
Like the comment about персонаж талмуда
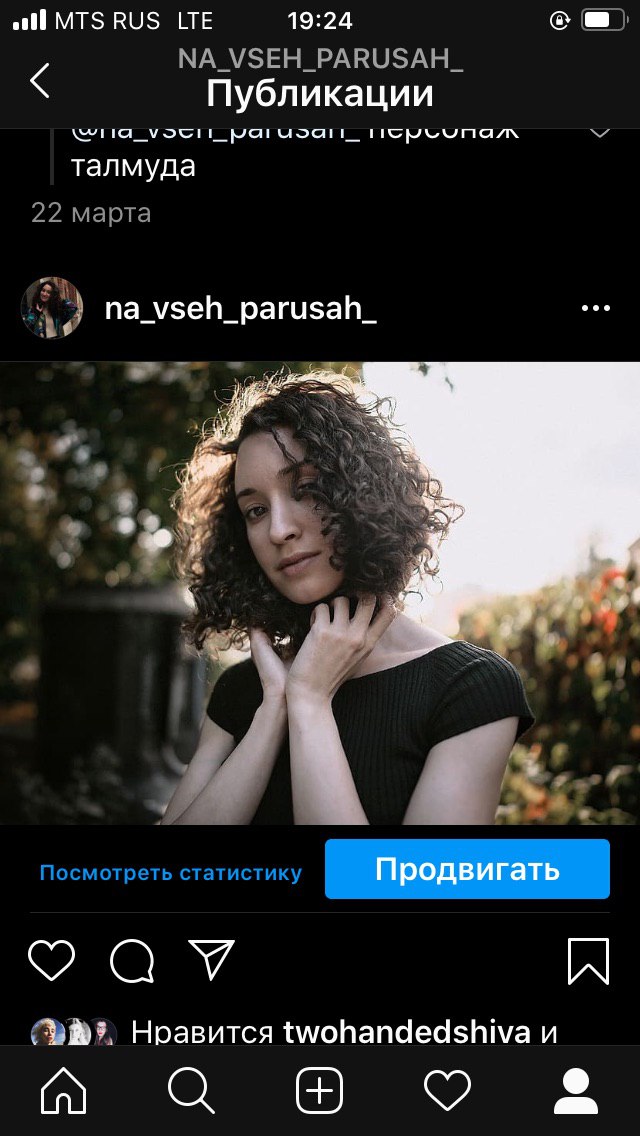click(600, 133)
